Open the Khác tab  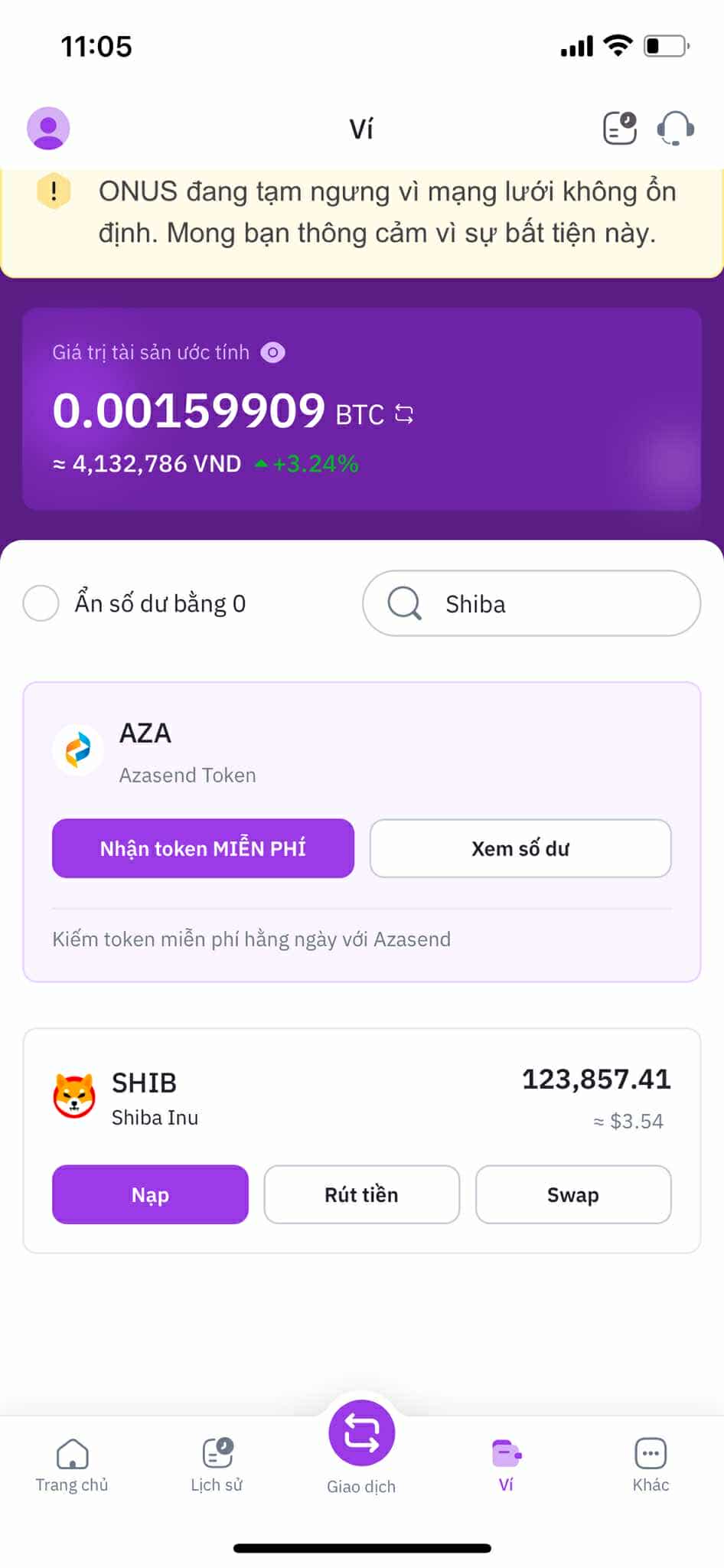pyautogui.click(x=651, y=1464)
